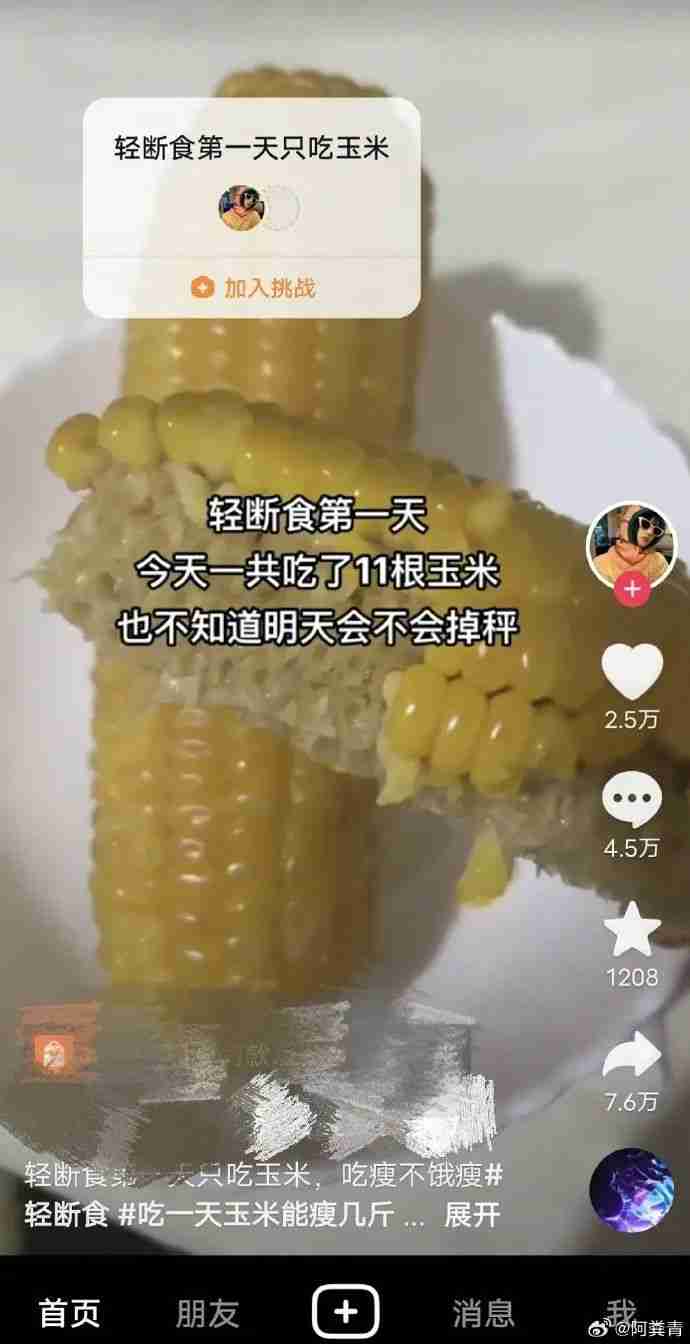The image size is (690, 1344).
Task: Switch to the 朋友 tab
Action: coord(207,1310)
